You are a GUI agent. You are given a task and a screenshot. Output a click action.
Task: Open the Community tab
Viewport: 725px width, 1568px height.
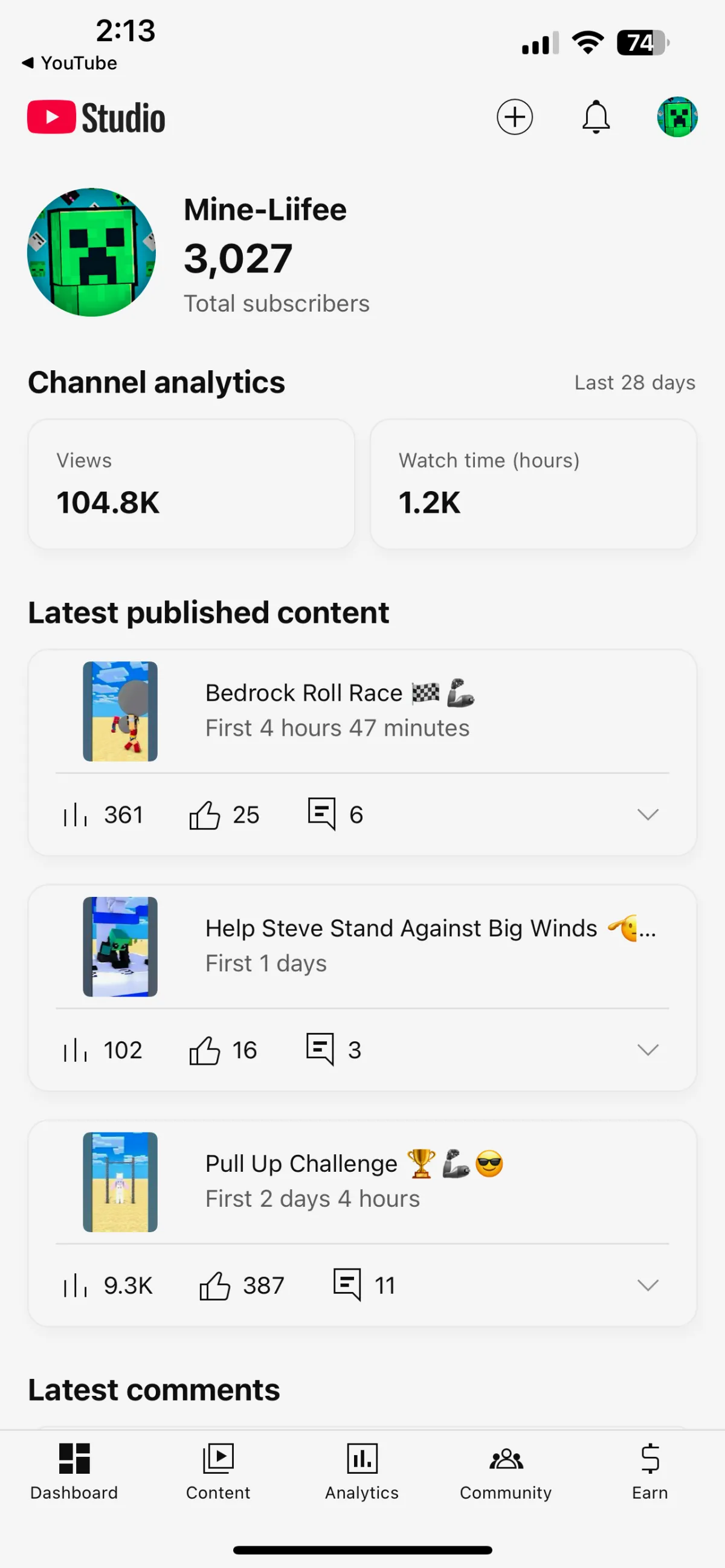(506, 1472)
